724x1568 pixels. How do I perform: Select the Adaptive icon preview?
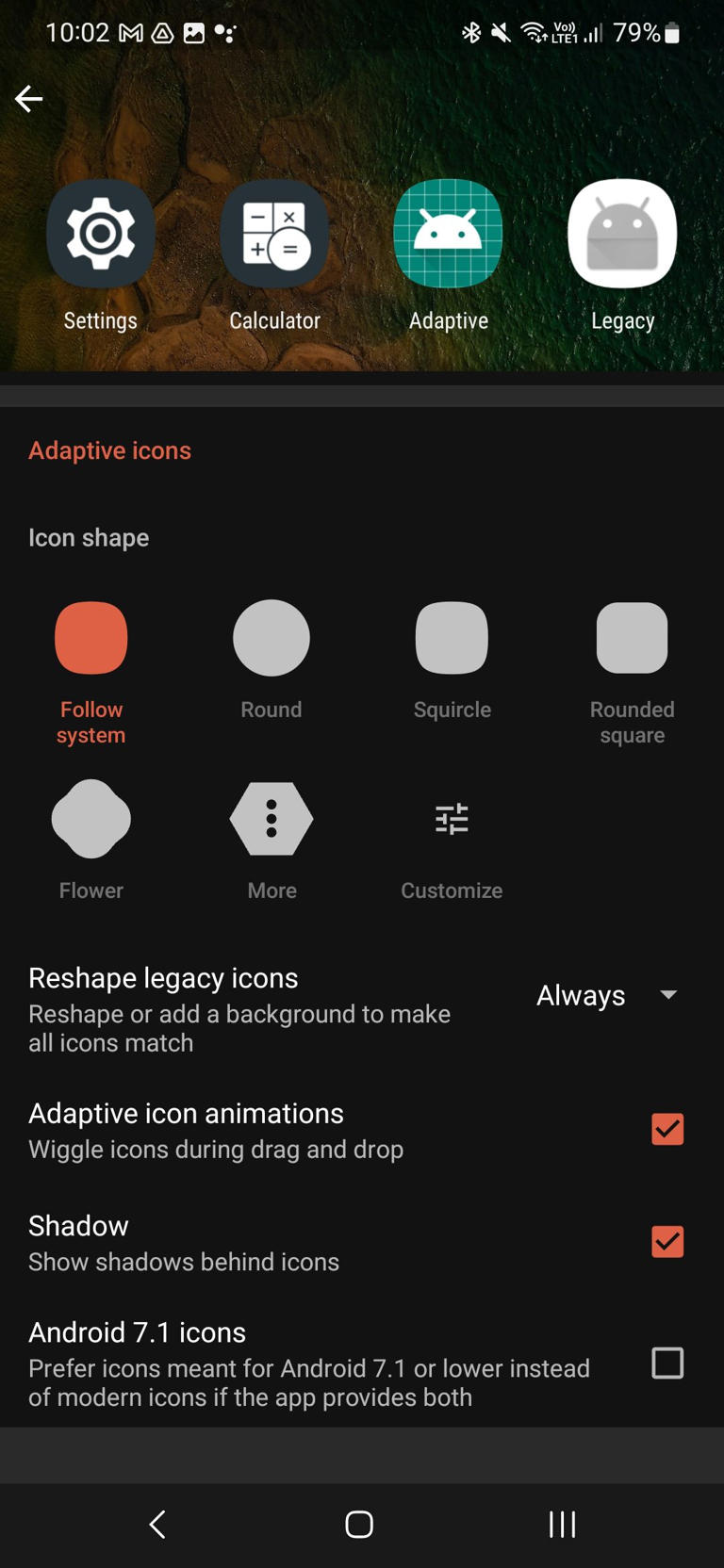[448, 234]
